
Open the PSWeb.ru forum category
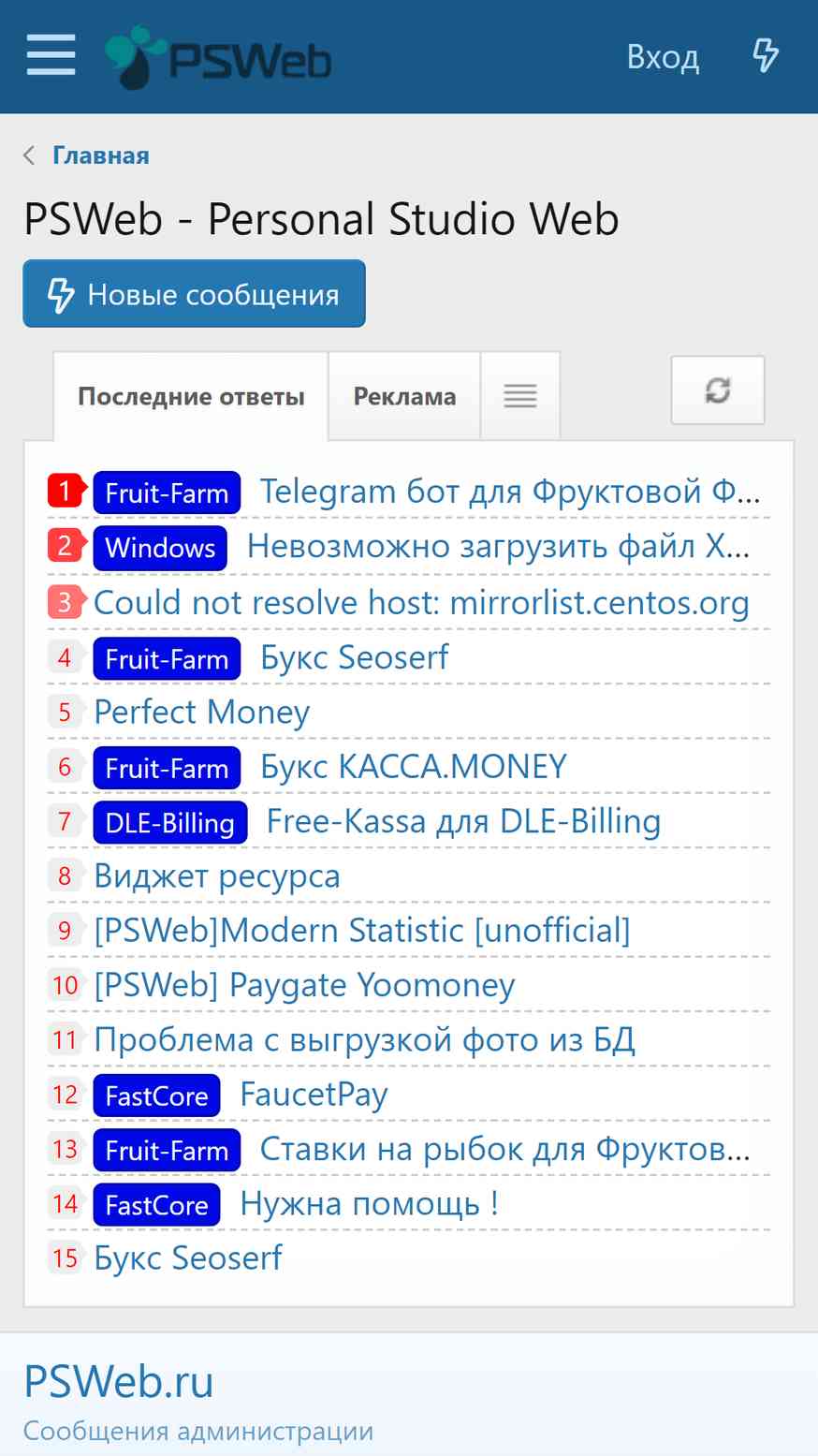[119, 1382]
